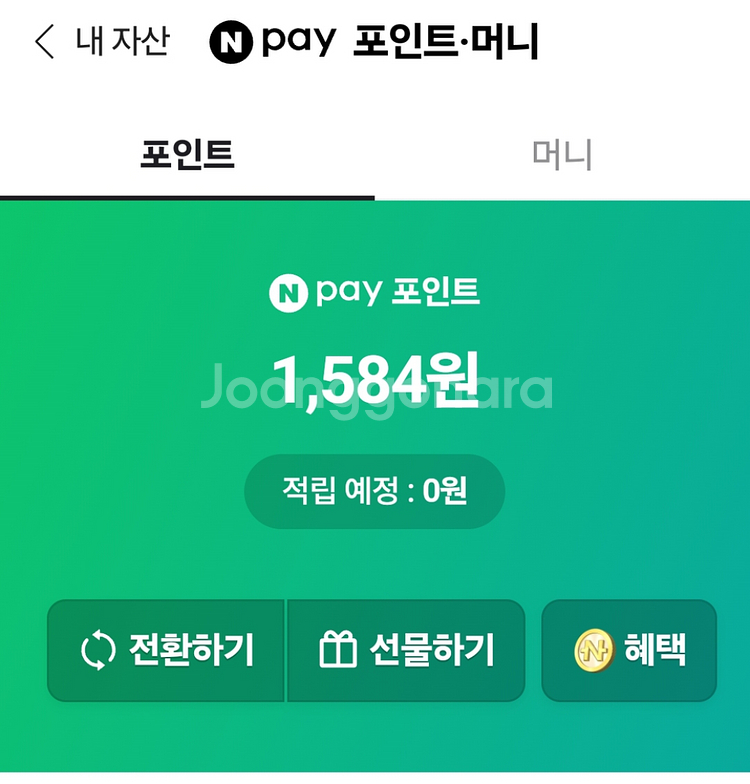The image size is (750, 784).
Task: Open 내 자산 from the top navigation
Action: [120, 41]
